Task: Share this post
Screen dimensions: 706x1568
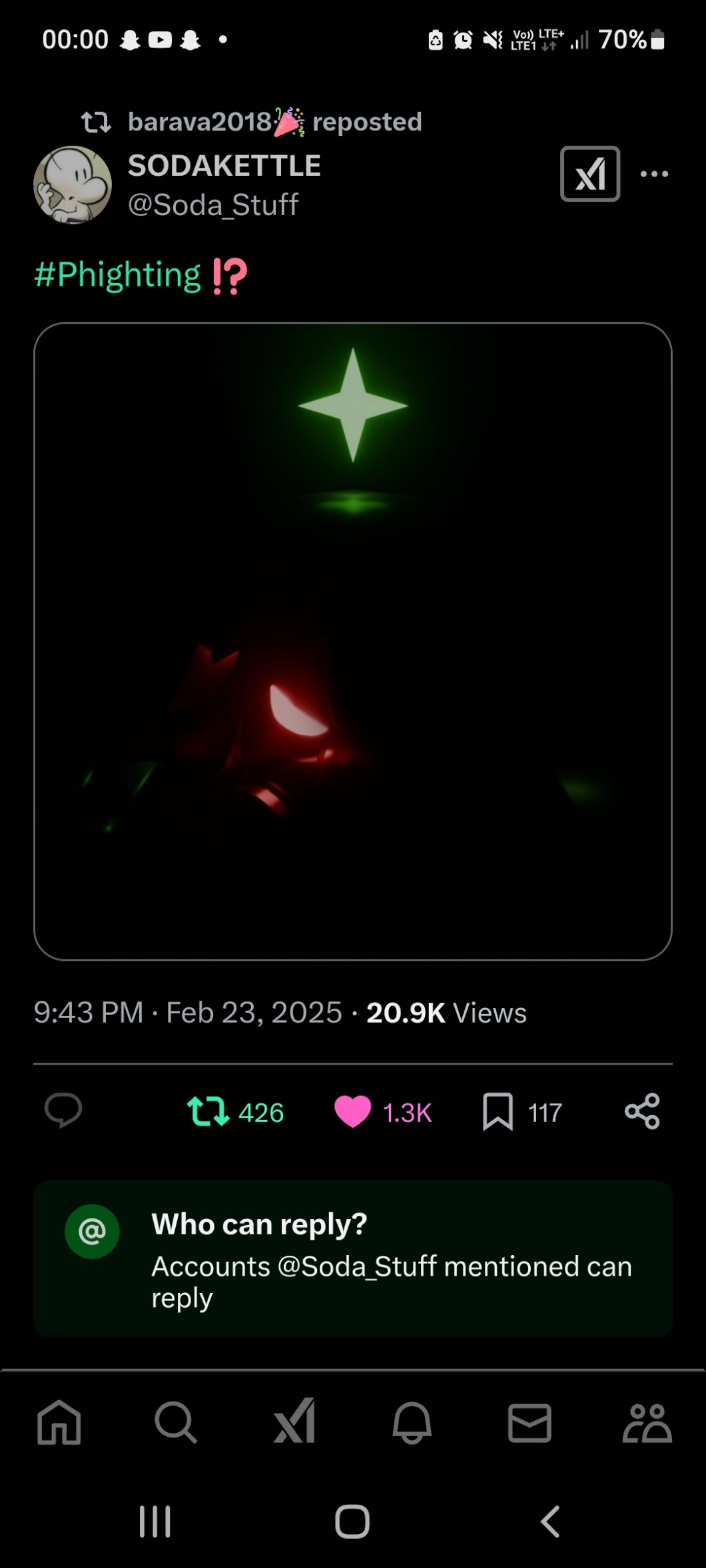Action: click(x=642, y=1111)
